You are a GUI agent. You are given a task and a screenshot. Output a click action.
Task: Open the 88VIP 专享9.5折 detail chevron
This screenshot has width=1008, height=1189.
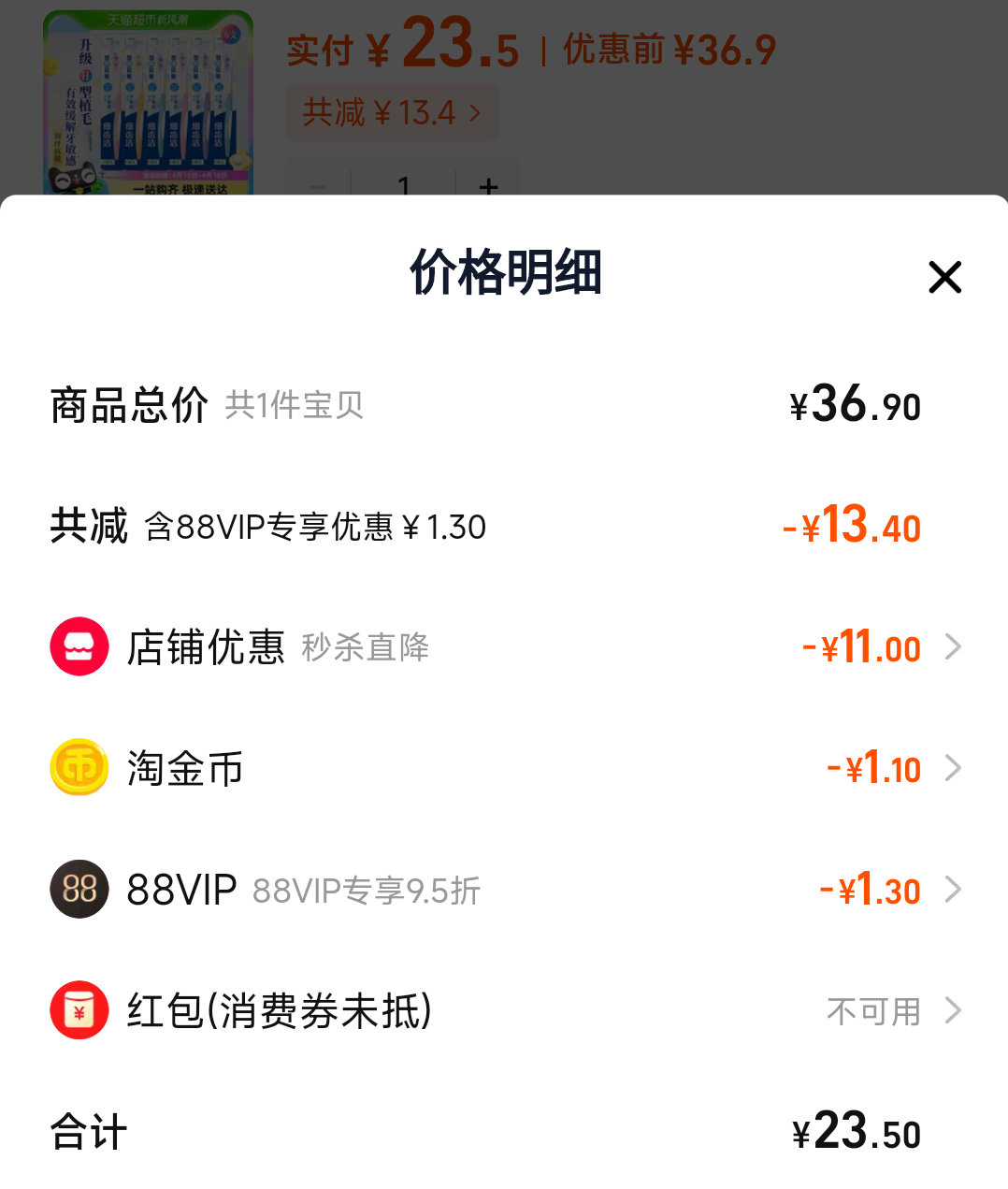(x=953, y=890)
